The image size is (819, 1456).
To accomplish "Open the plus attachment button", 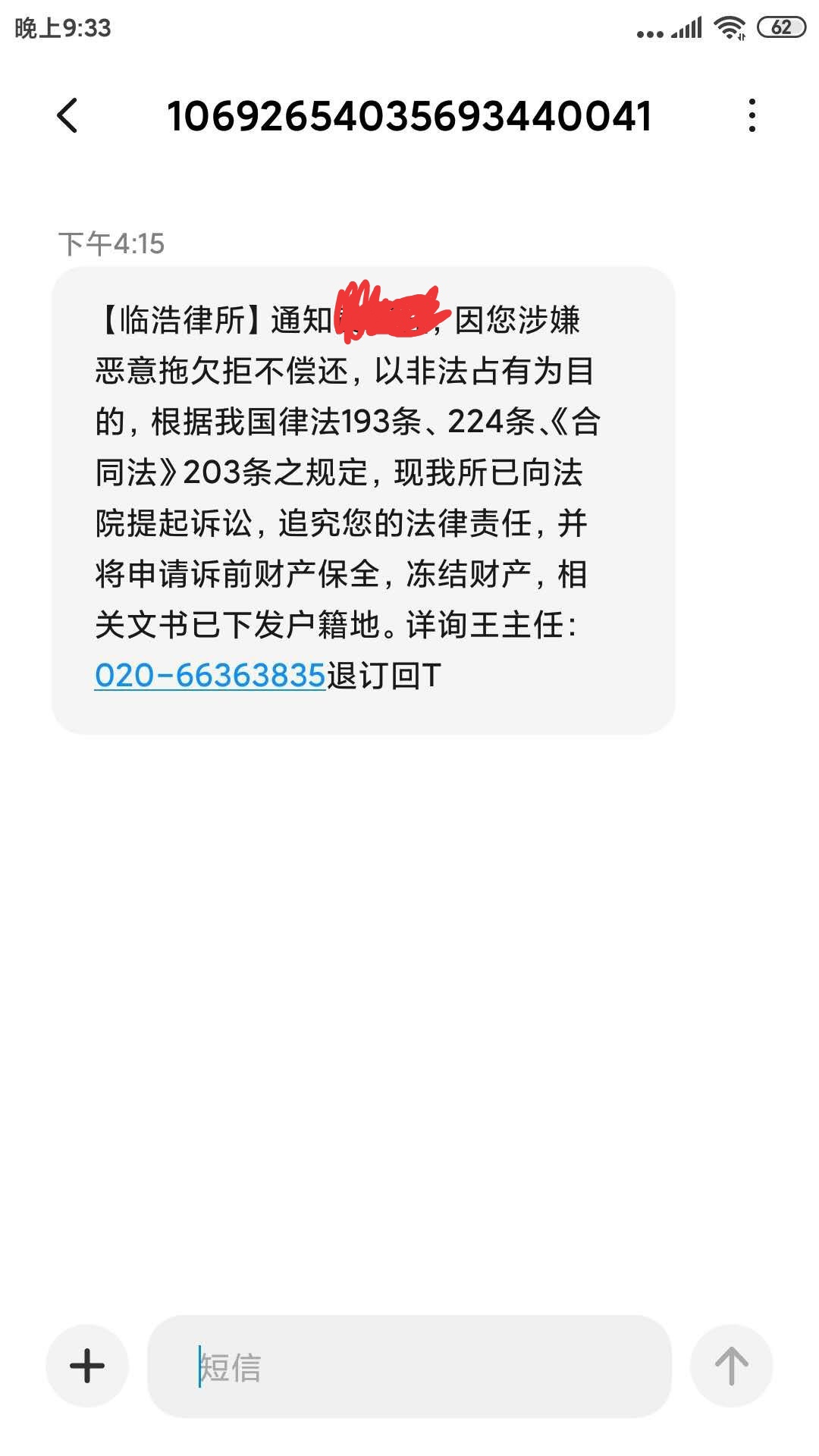I will (x=87, y=1366).
